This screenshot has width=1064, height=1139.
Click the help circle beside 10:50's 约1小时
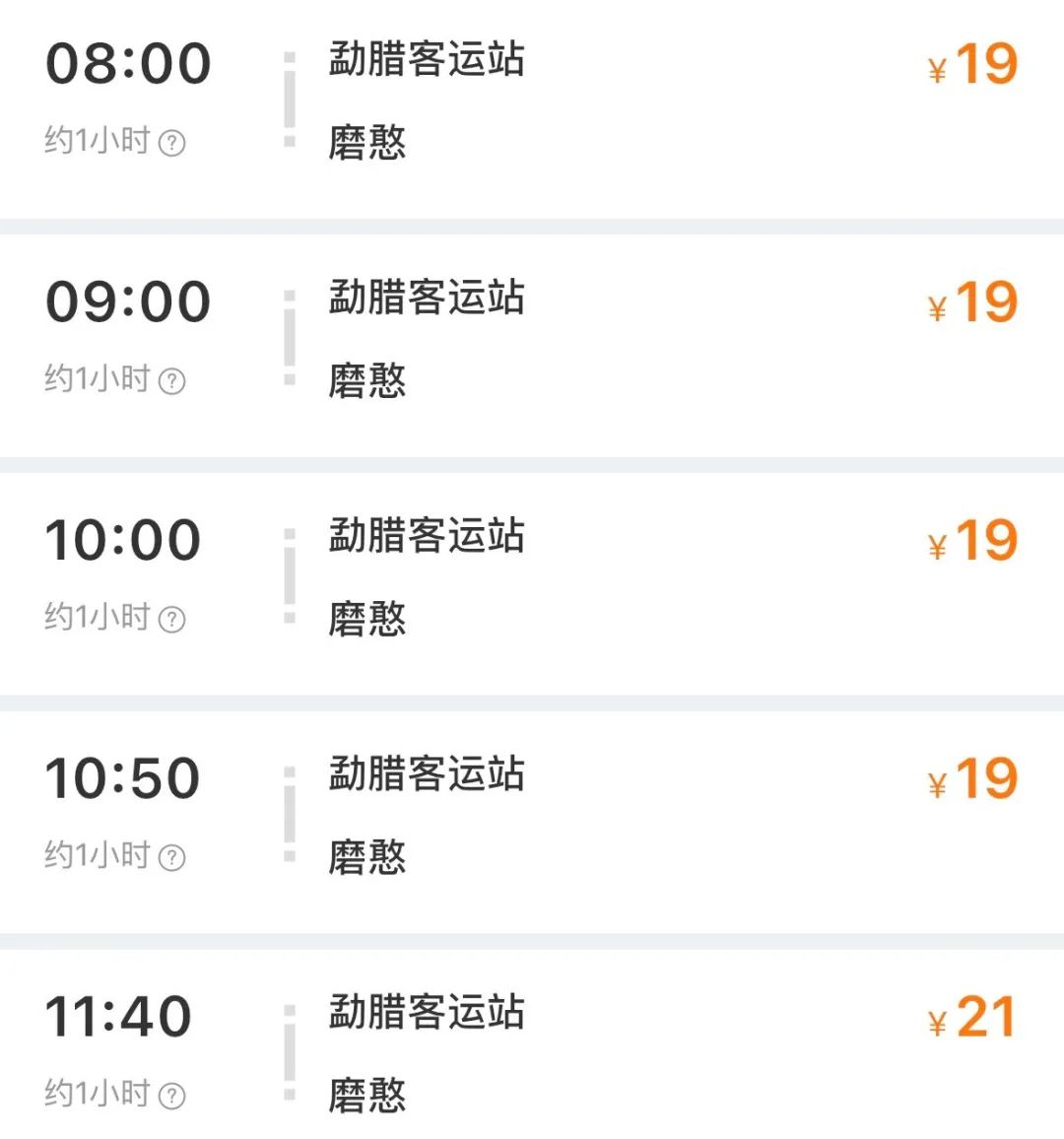pyautogui.click(x=174, y=857)
